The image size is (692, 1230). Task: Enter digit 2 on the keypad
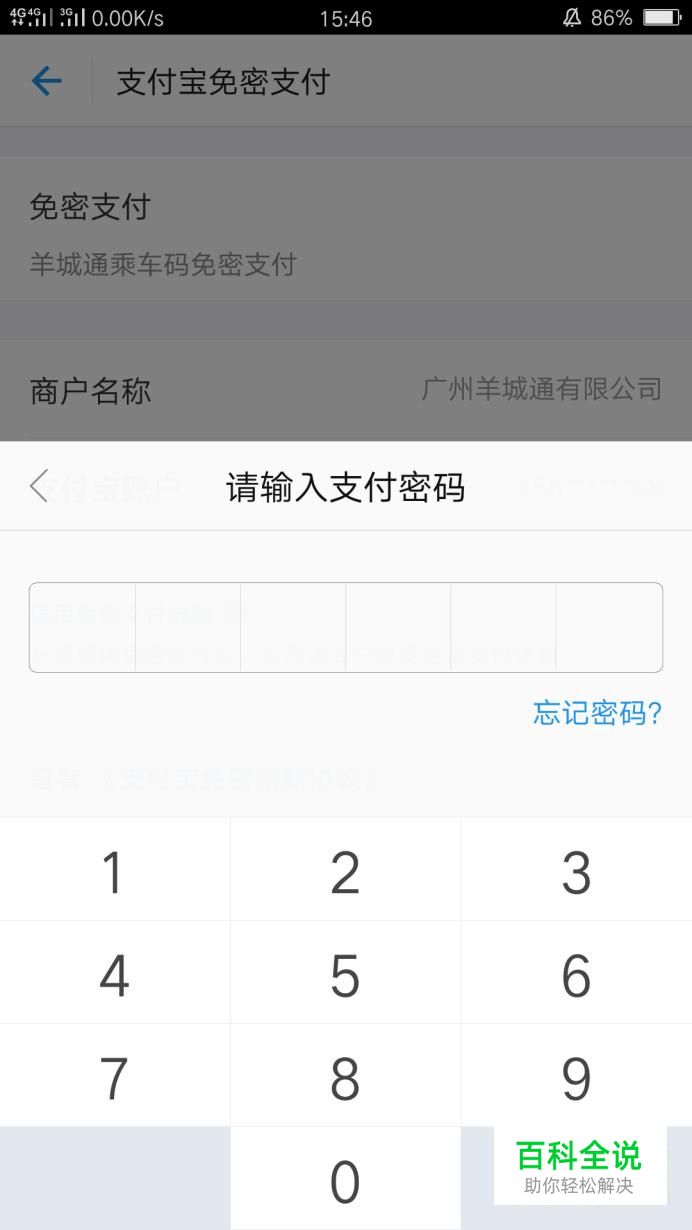click(346, 870)
